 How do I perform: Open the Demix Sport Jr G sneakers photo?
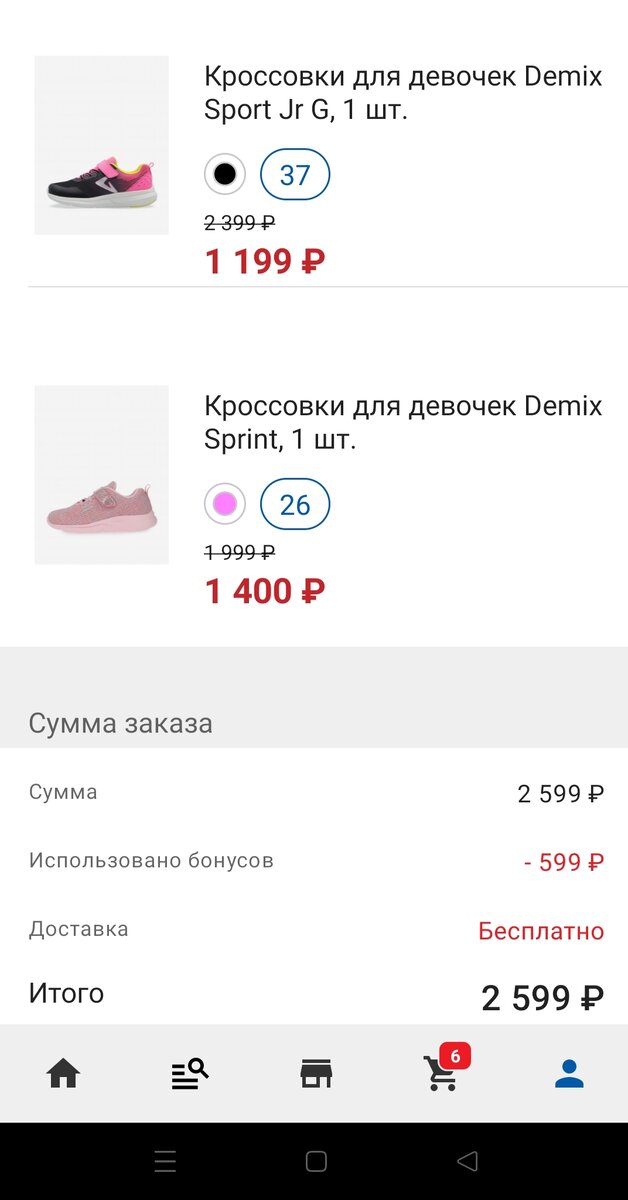(x=101, y=146)
